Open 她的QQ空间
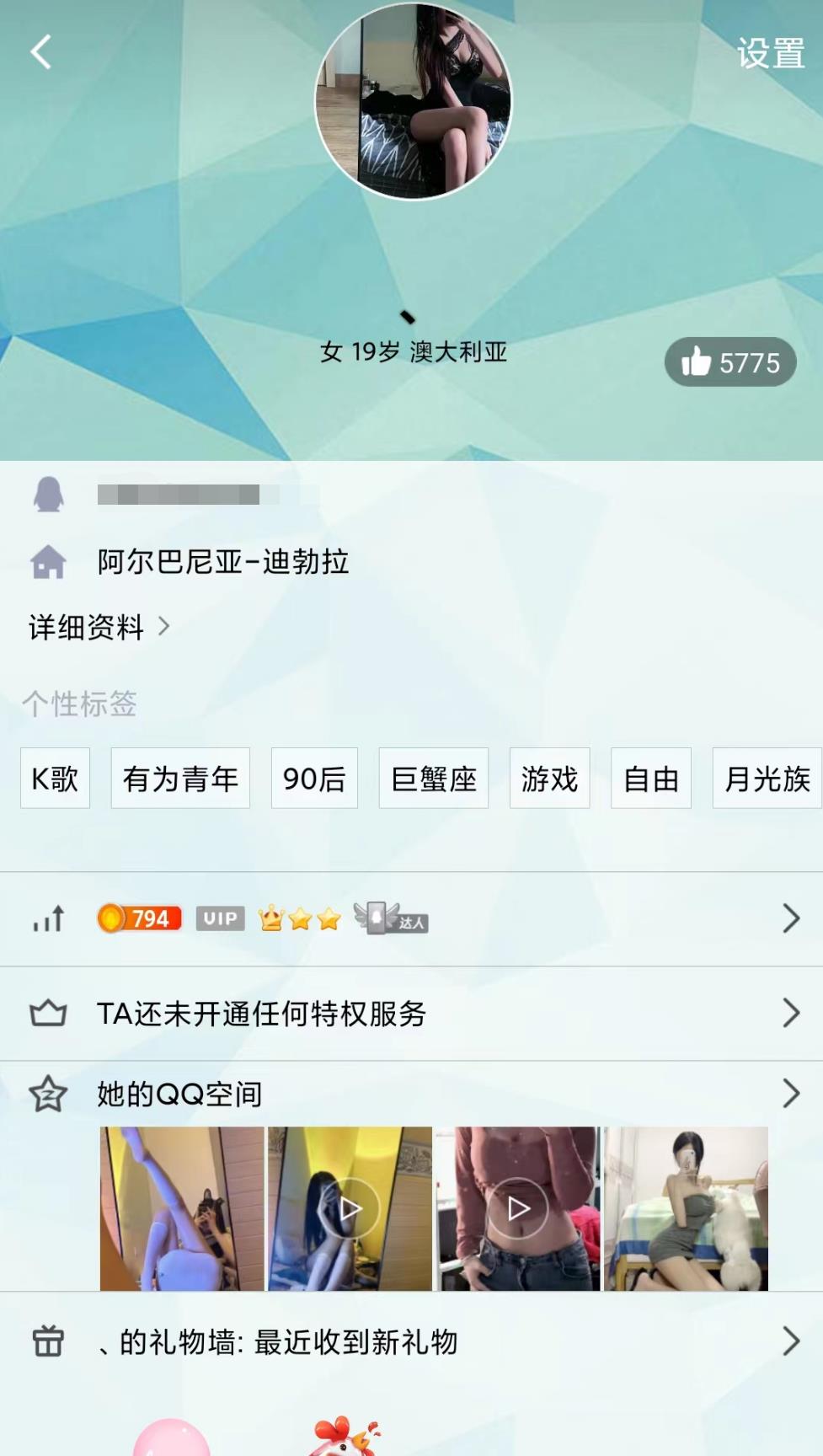This screenshot has height=1456, width=823. [411, 1094]
